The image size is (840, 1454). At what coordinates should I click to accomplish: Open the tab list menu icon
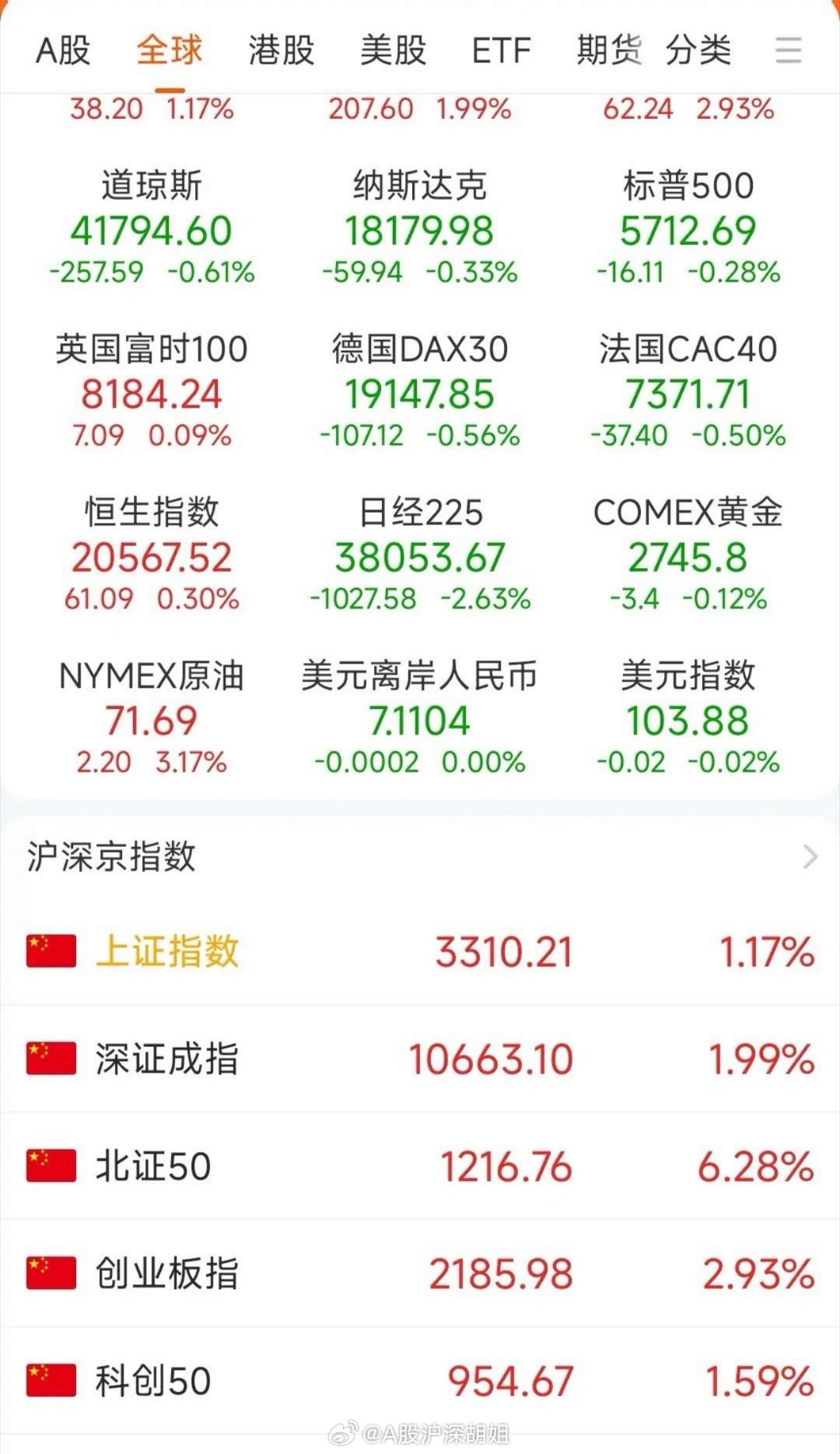tap(789, 51)
